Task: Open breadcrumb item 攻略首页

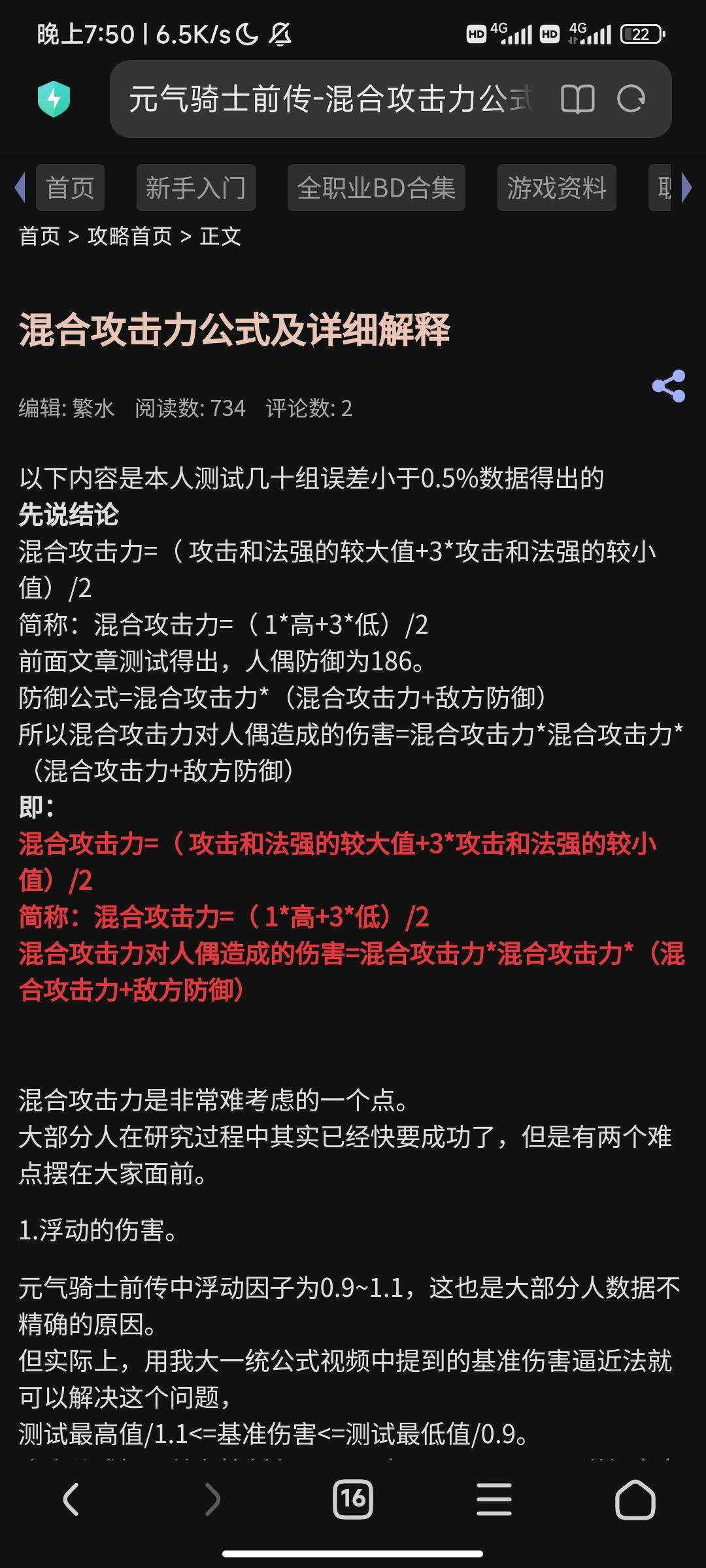Action: 131,238
